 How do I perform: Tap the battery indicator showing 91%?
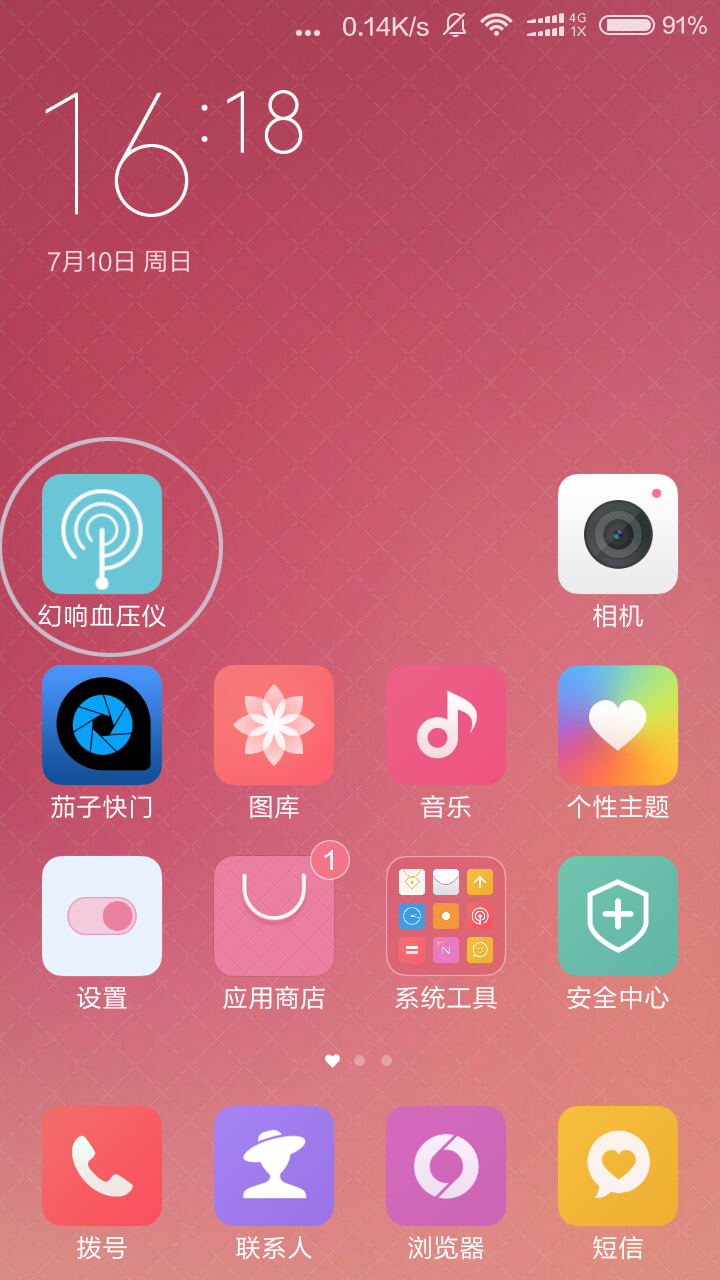point(630,27)
